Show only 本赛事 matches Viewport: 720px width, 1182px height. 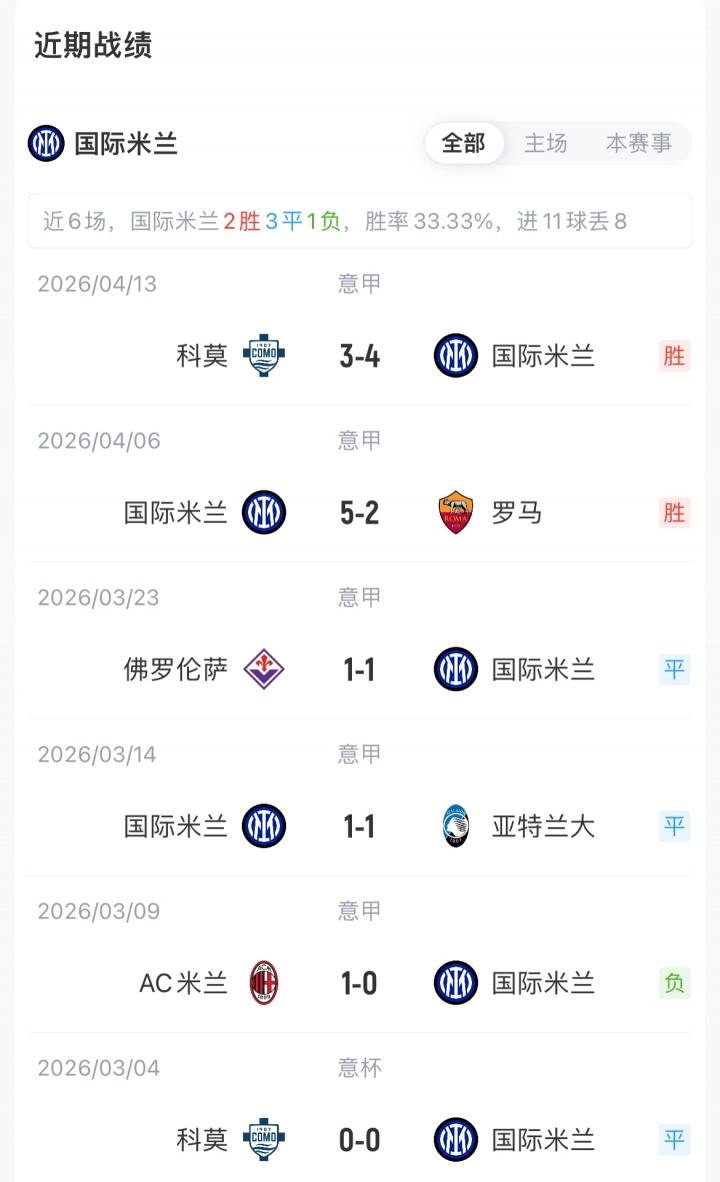pos(638,143)
